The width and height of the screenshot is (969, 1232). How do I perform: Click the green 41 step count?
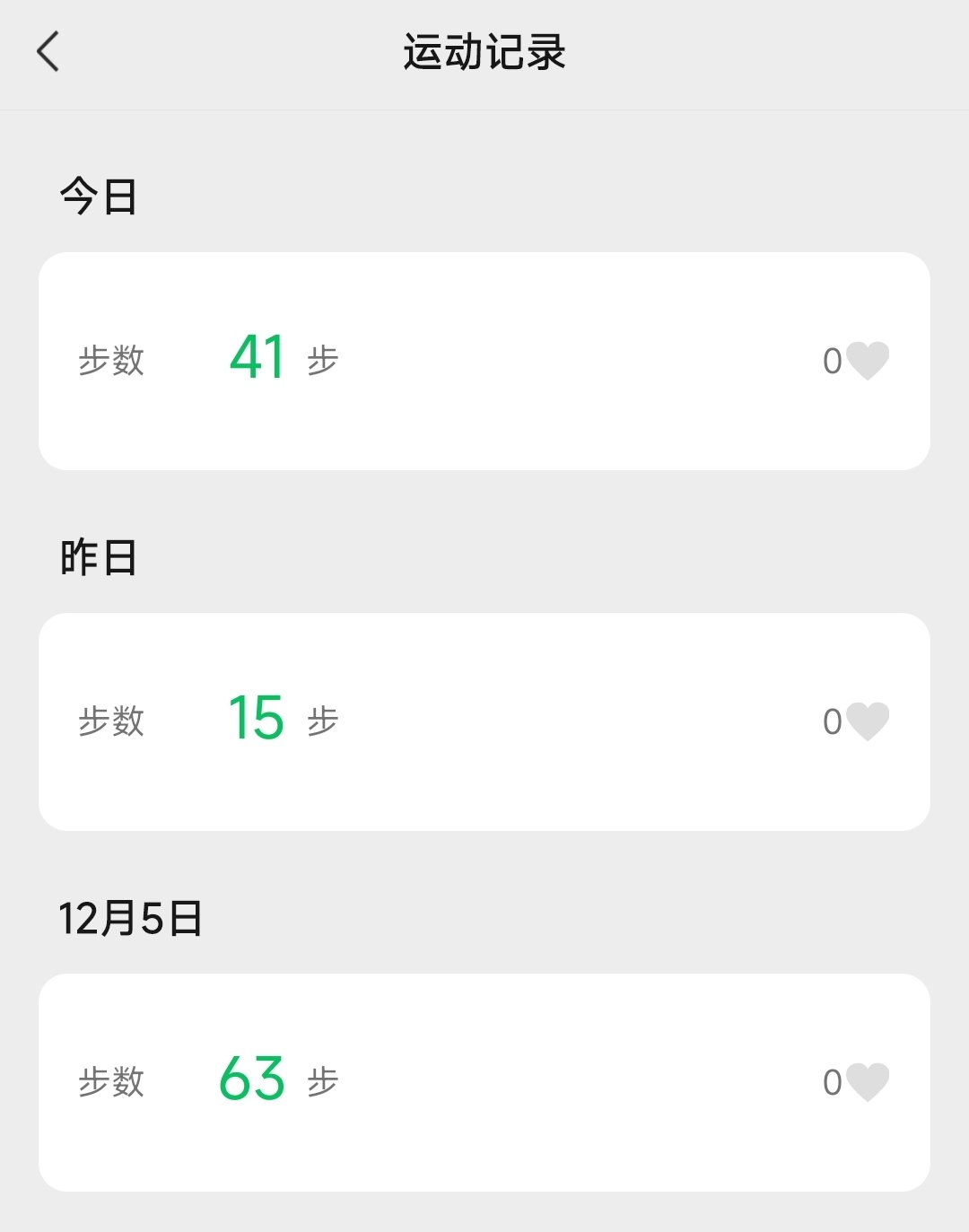256,356
